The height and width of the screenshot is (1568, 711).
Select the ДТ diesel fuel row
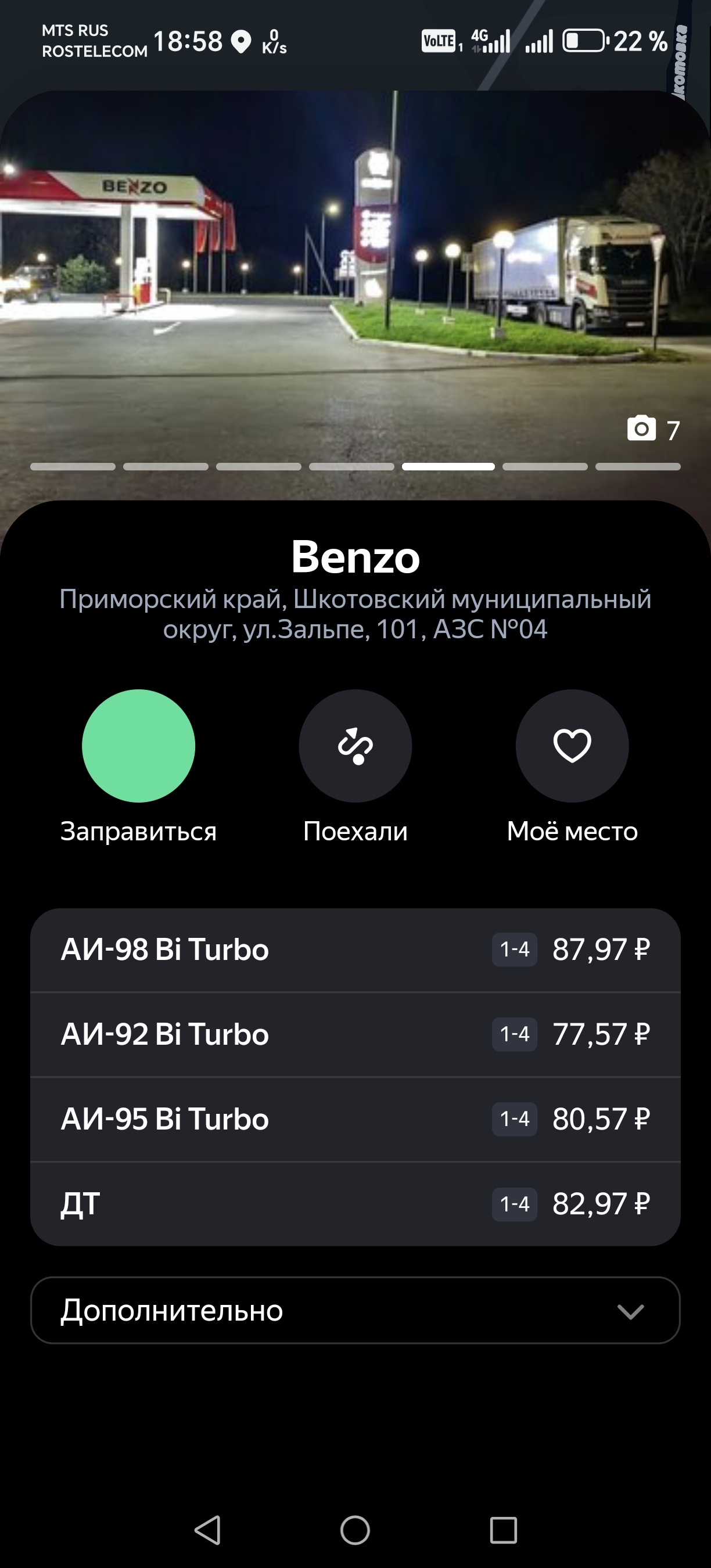click(355, 1203)
